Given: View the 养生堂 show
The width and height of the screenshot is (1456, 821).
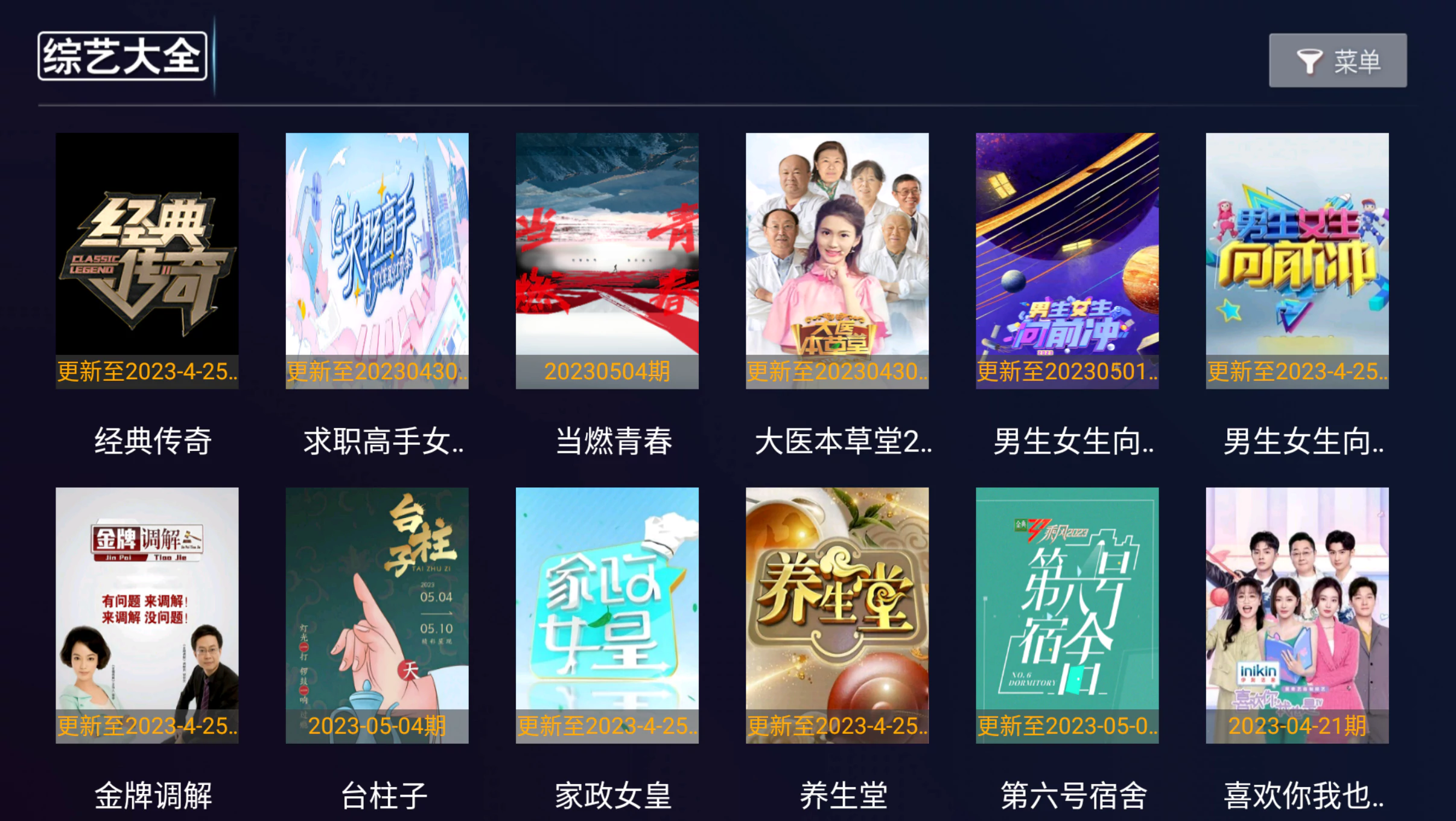Looking at the screenshot, I should click(x=836, y=615).
